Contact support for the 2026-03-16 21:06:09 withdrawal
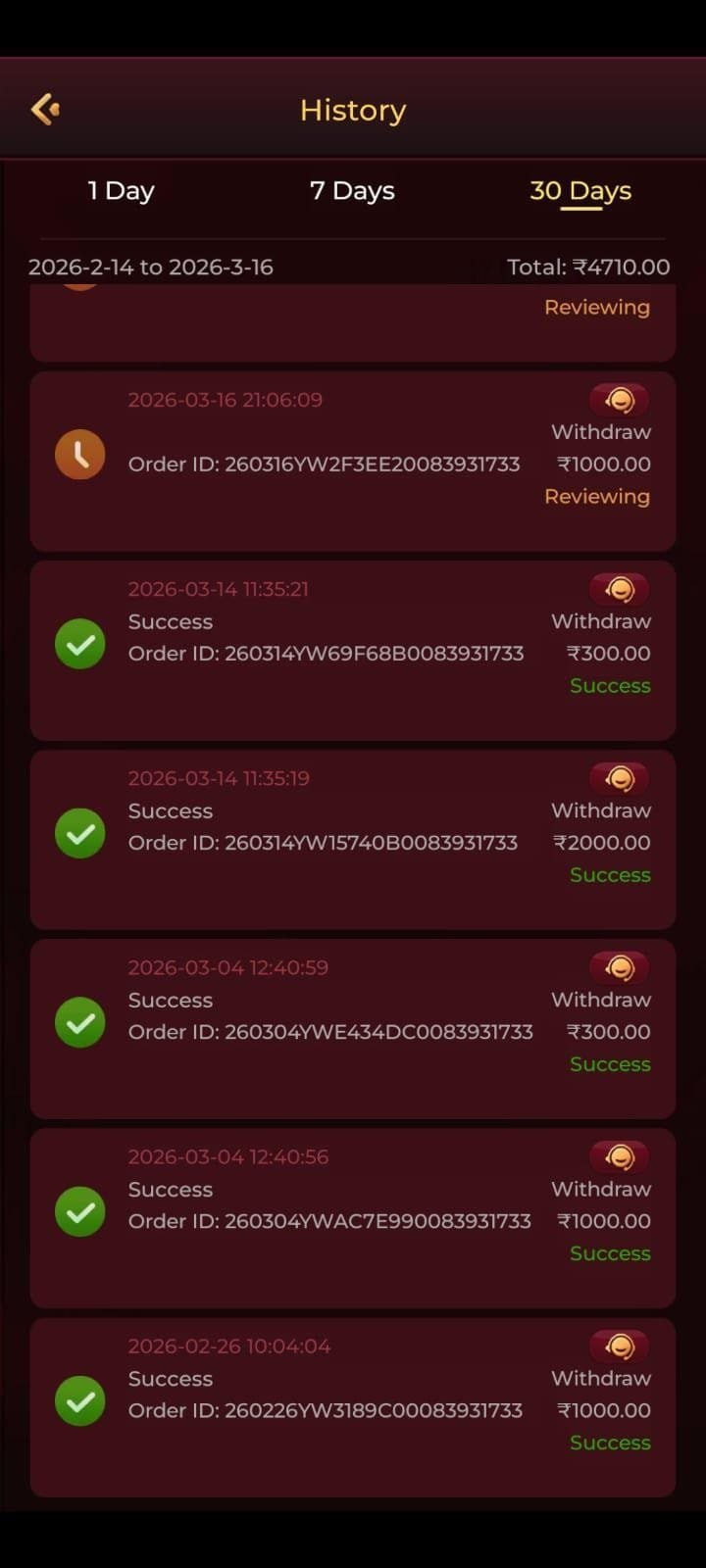This screenshot has width=706, height=1568. (619, 400)
